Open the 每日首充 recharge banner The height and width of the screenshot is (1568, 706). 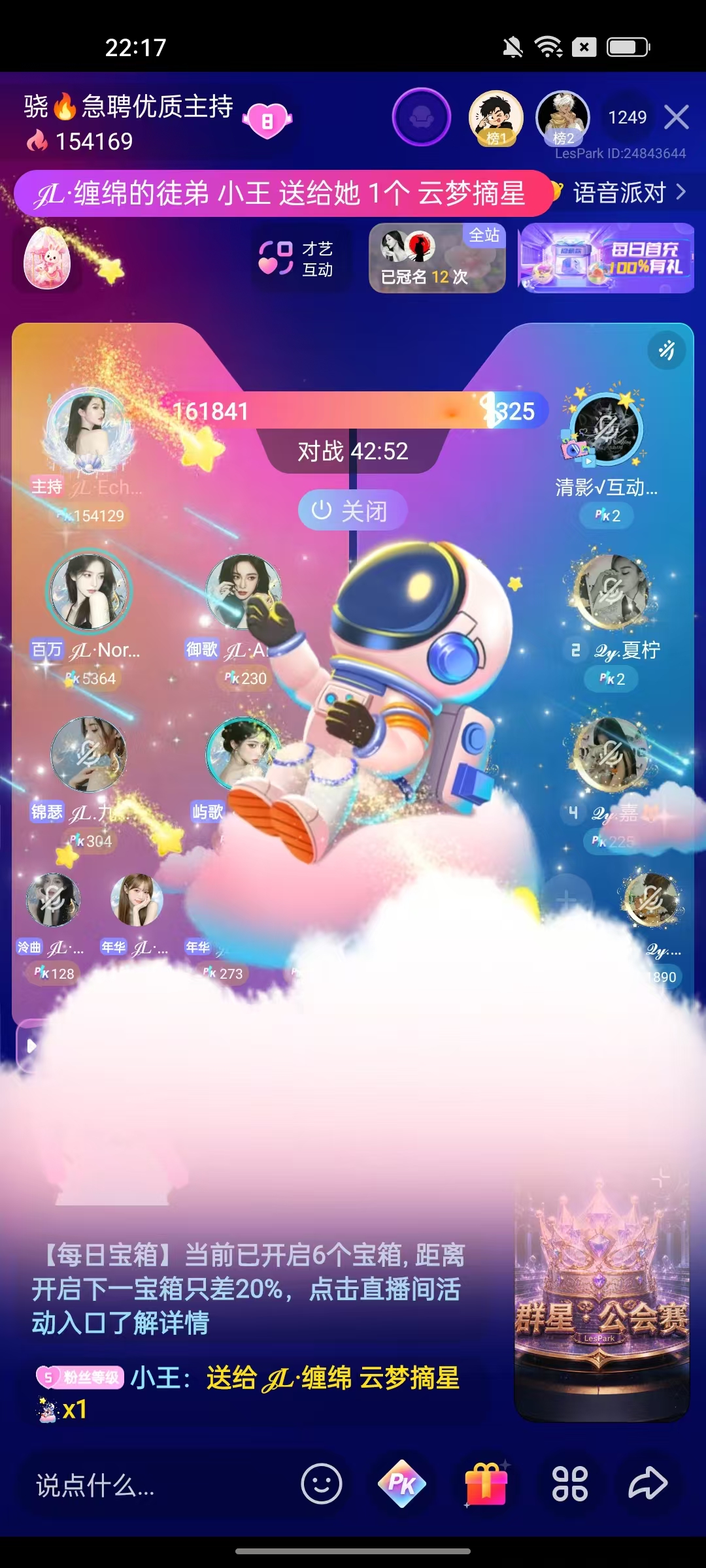606,258
